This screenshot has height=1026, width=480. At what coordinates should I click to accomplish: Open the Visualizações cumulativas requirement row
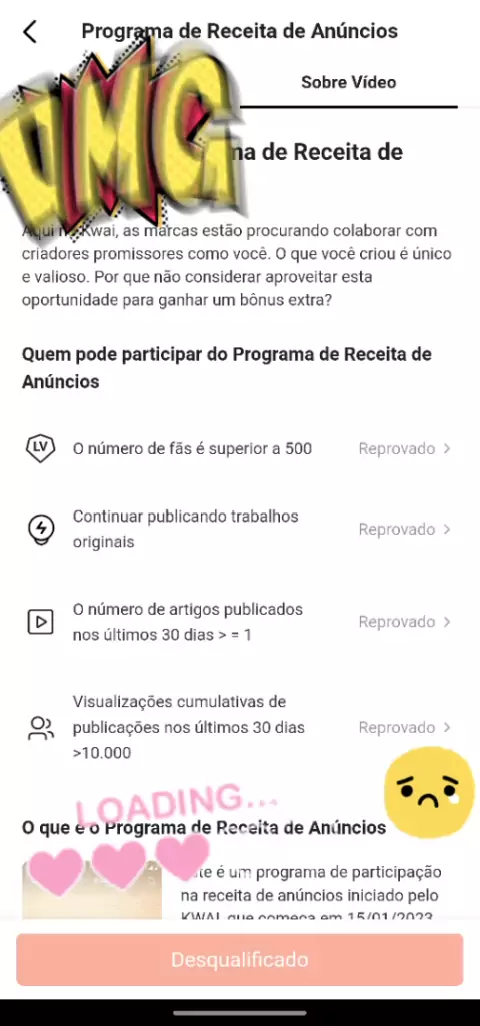(239, 727)
